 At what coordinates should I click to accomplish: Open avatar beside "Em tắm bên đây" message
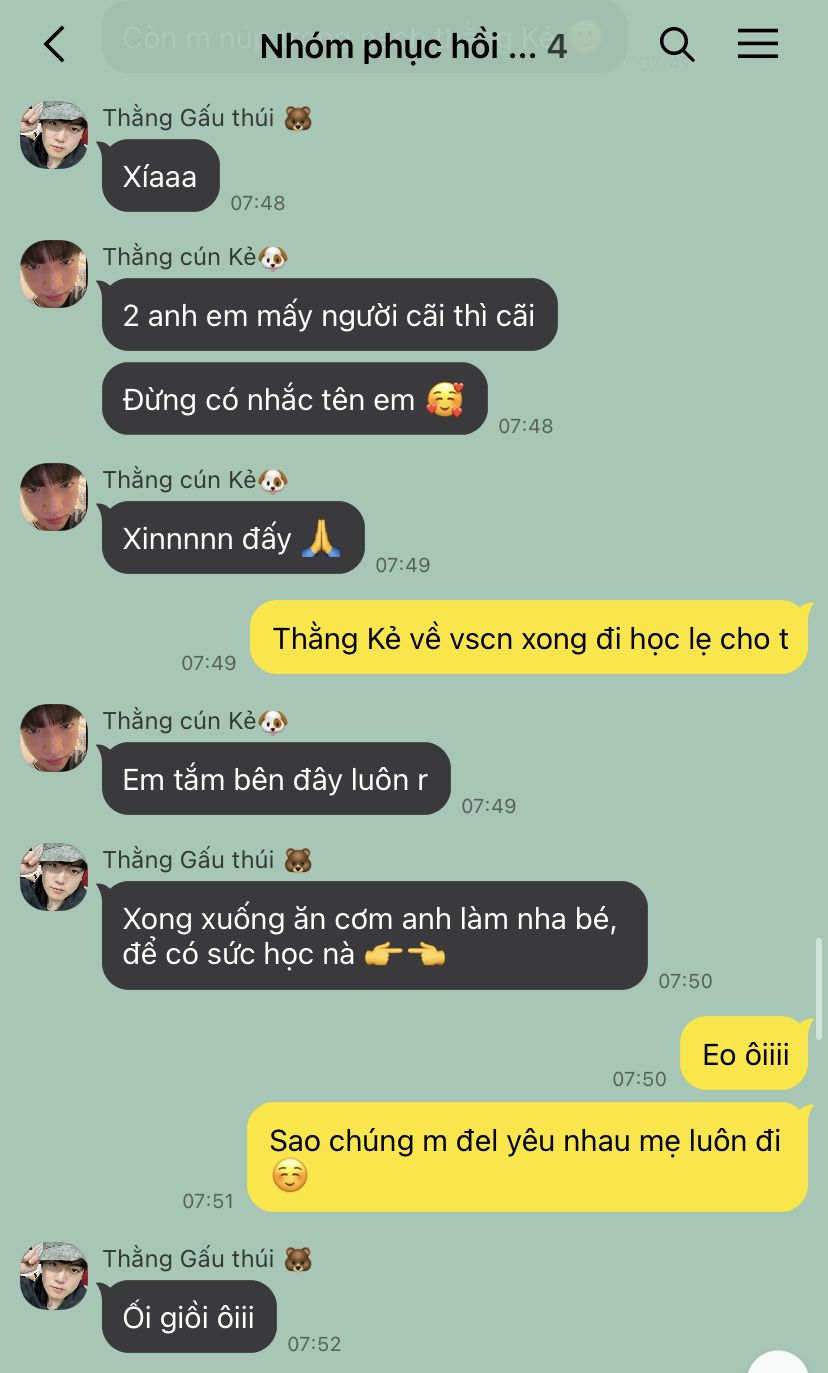click(54, 738)
